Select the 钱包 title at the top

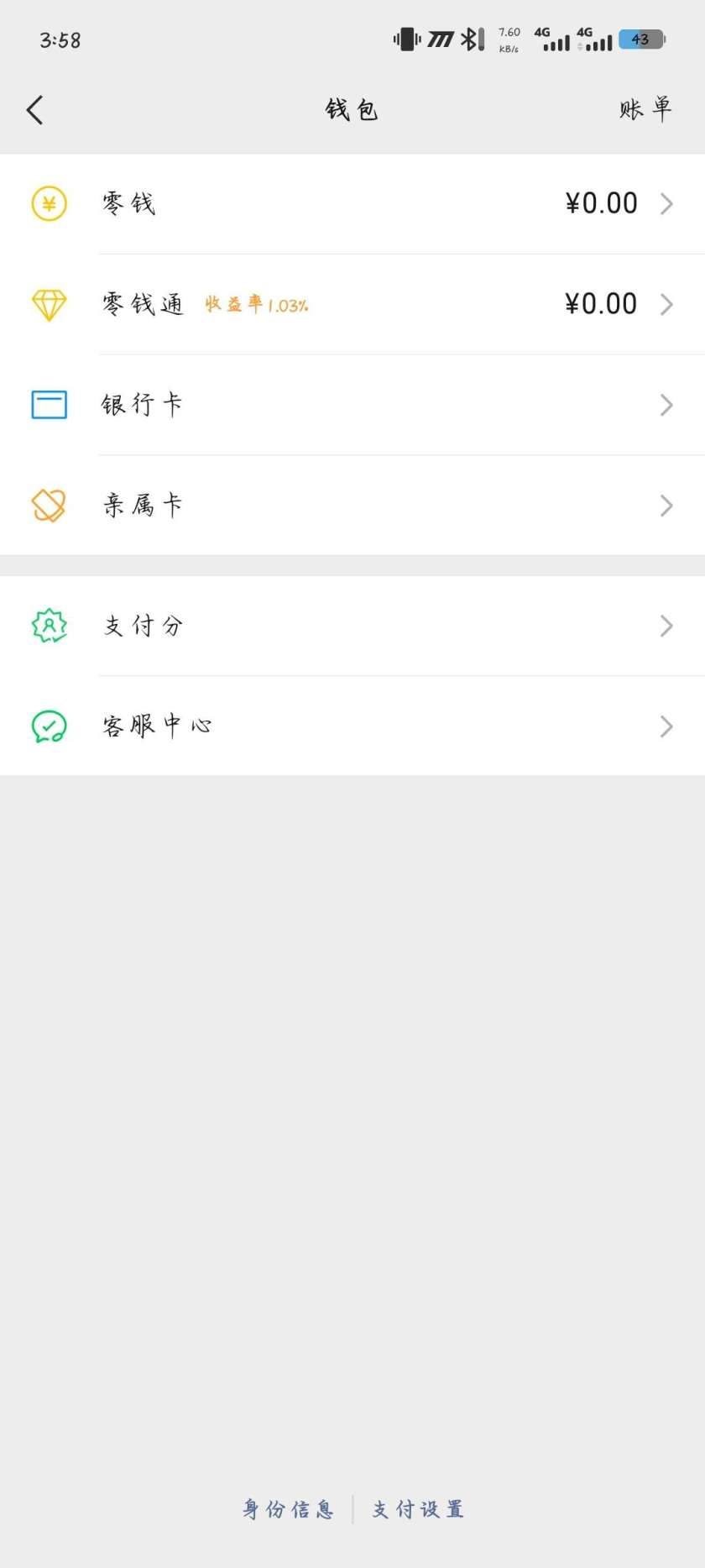click(352, 109)
